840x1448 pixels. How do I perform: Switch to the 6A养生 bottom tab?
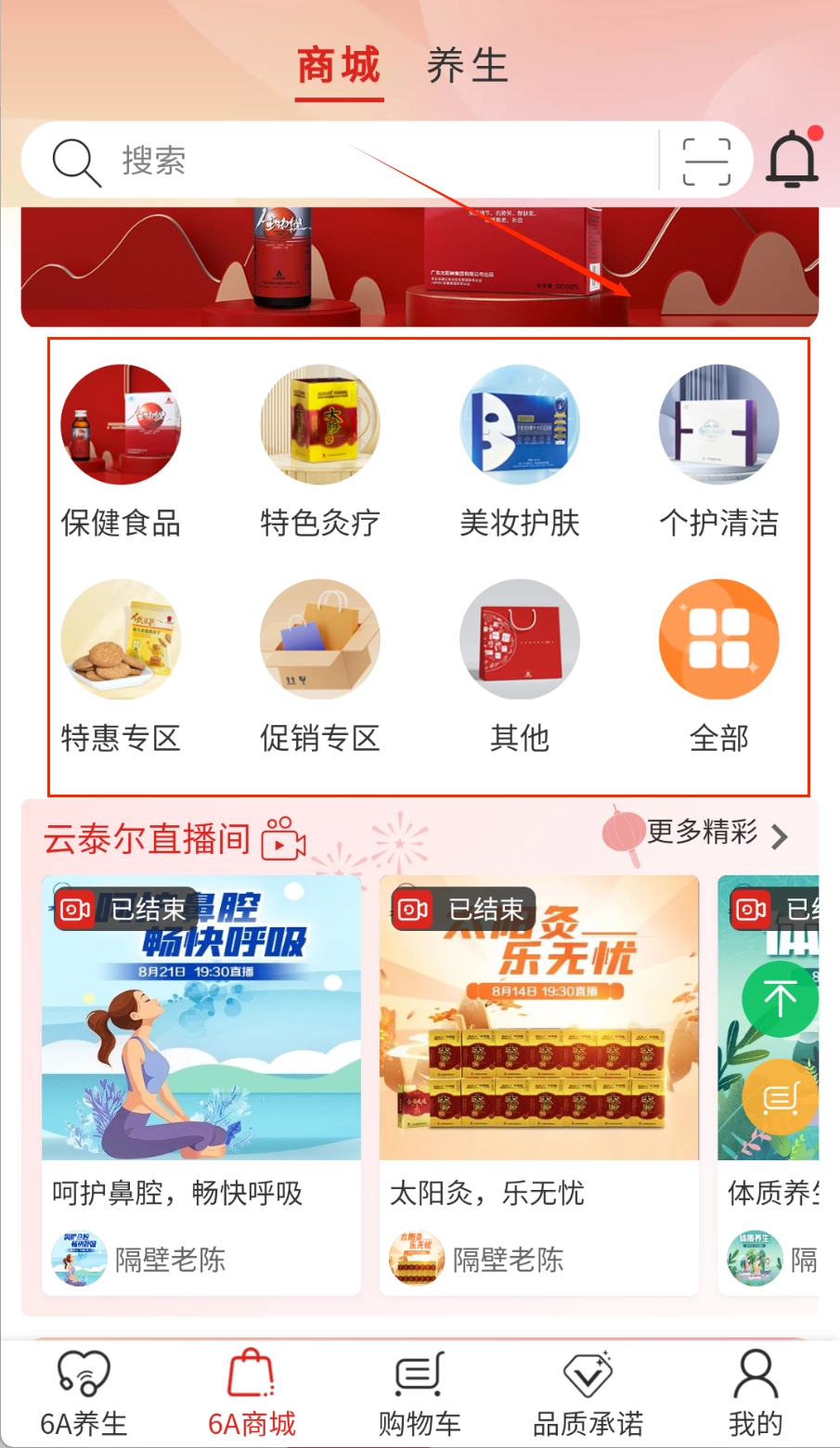point(84,1392)
